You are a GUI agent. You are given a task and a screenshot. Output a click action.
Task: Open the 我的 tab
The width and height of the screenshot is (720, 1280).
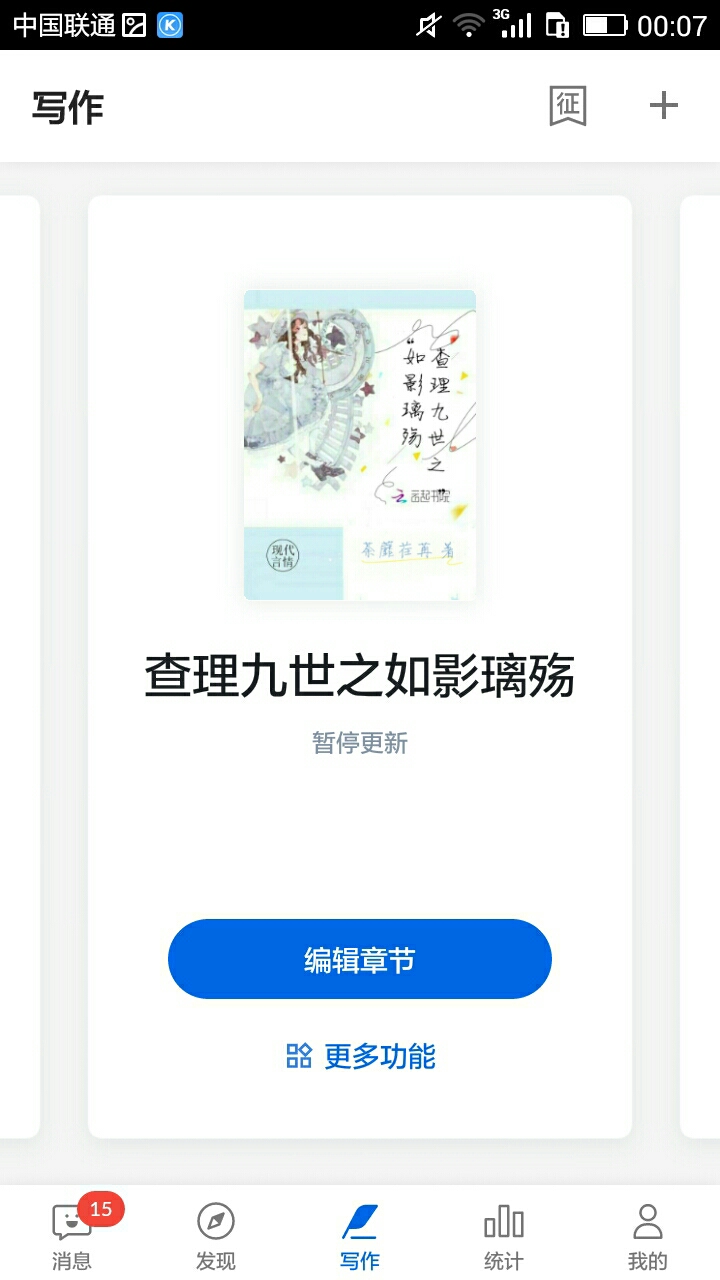pyautogui.click(x=648, y=1235)
